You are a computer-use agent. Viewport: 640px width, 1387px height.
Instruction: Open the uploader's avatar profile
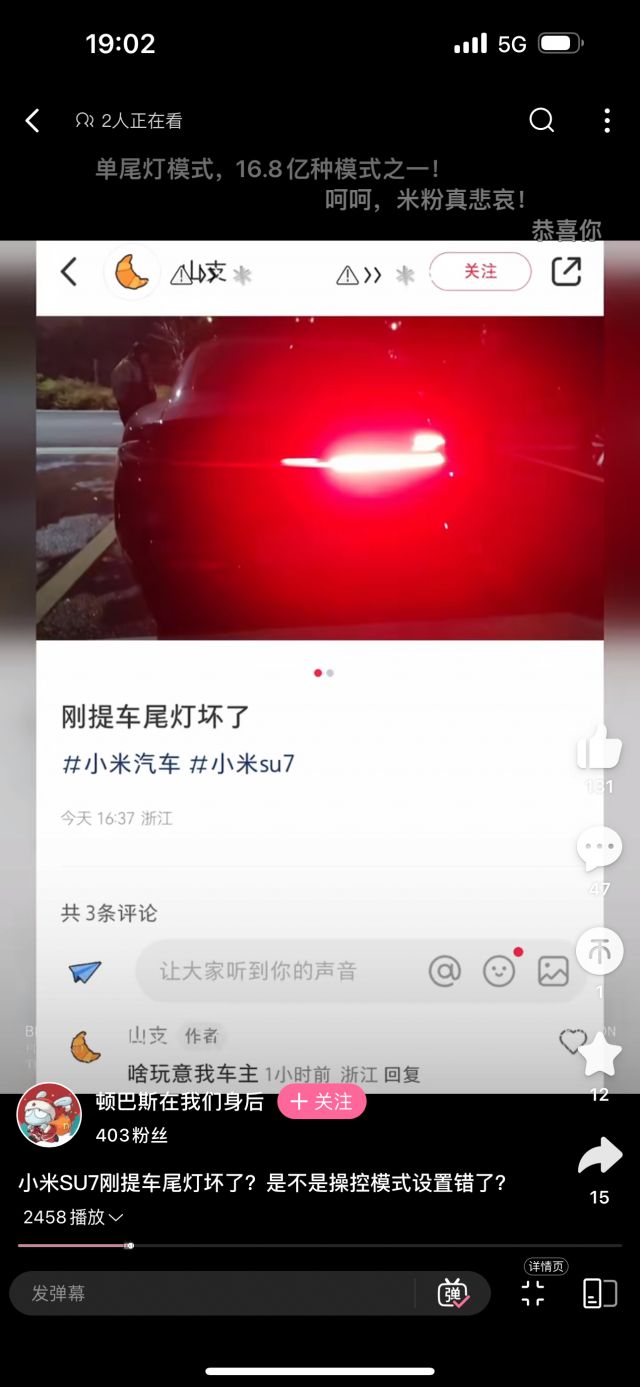(x=49, y=1114)
